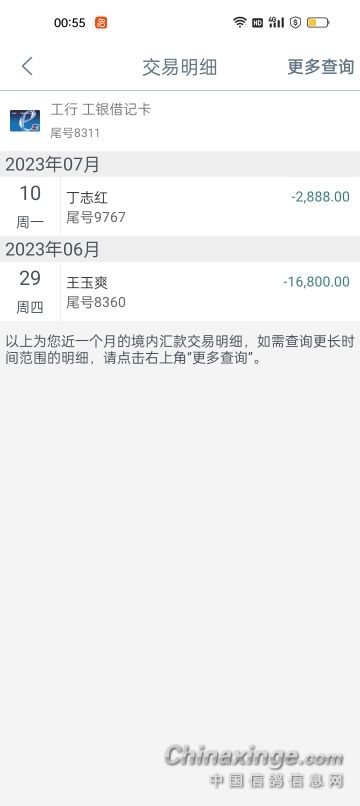Go back using the top-left arrow

pos(27,67)
